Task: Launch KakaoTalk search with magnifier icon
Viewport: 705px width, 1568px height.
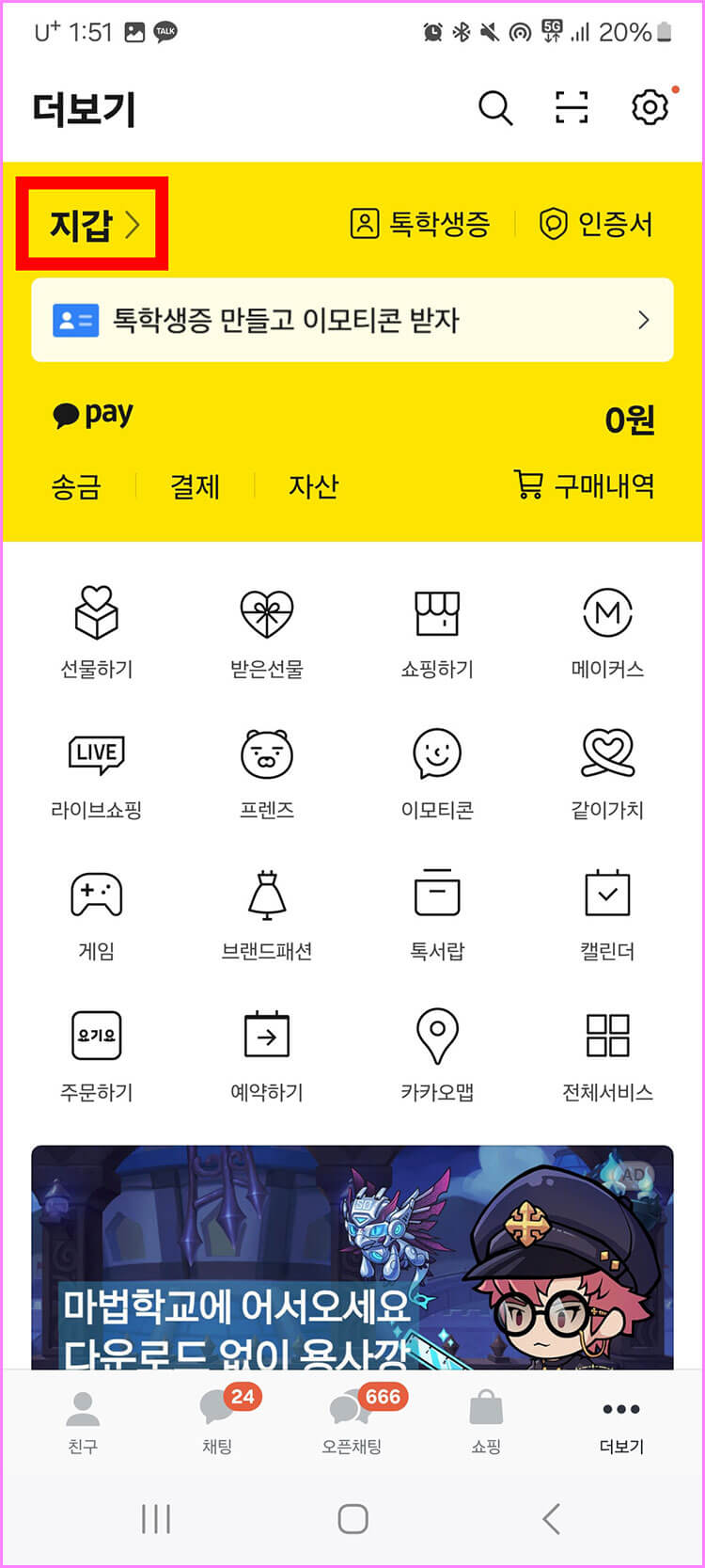Action: tap(495, 108)
